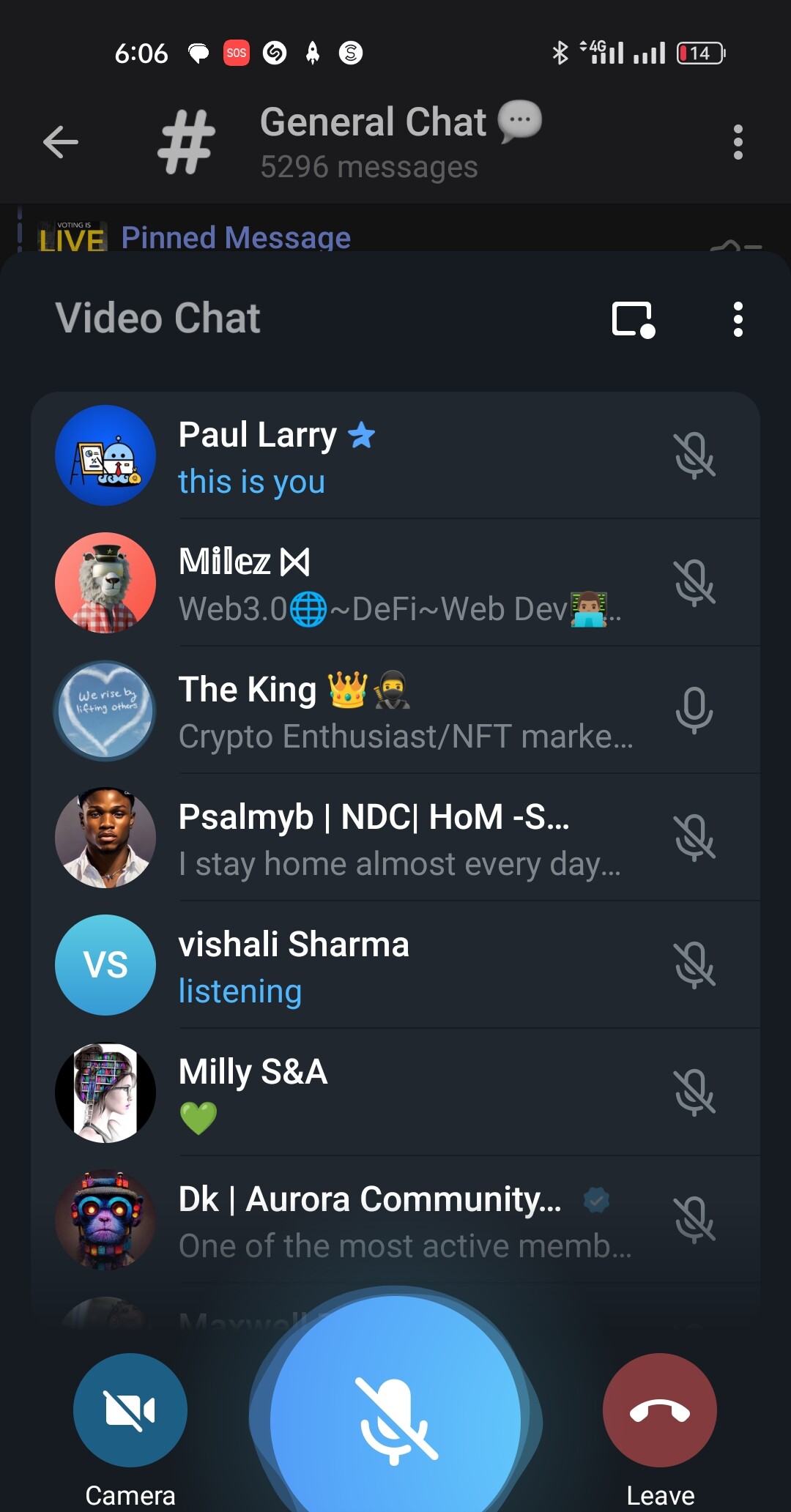Open The King's participant options
The image size is (791, 1512).
coord(395,710)
